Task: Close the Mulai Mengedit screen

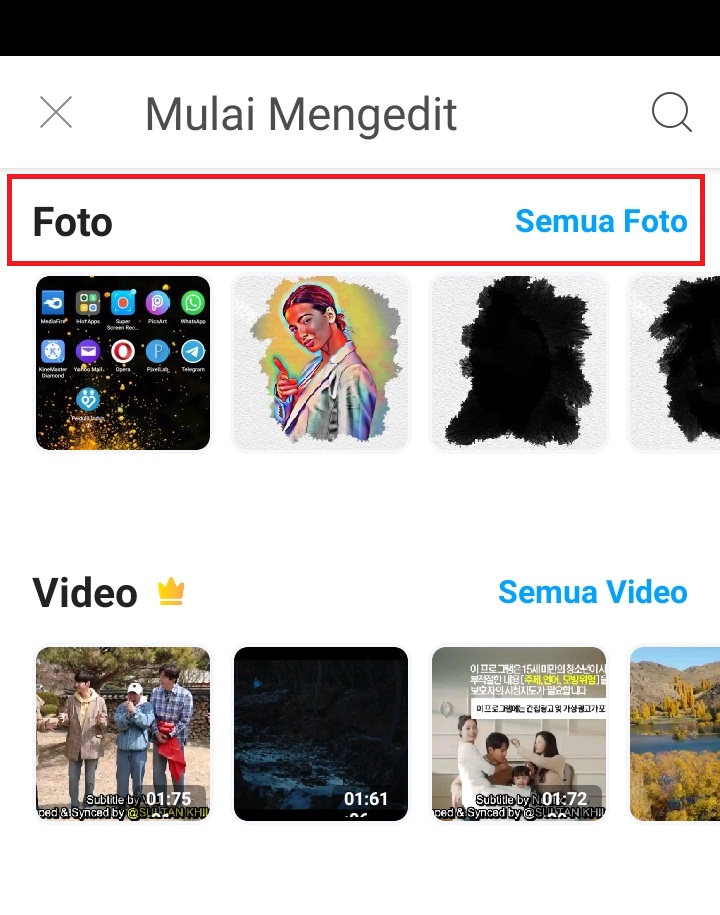Action: click(x=56, y=113)
